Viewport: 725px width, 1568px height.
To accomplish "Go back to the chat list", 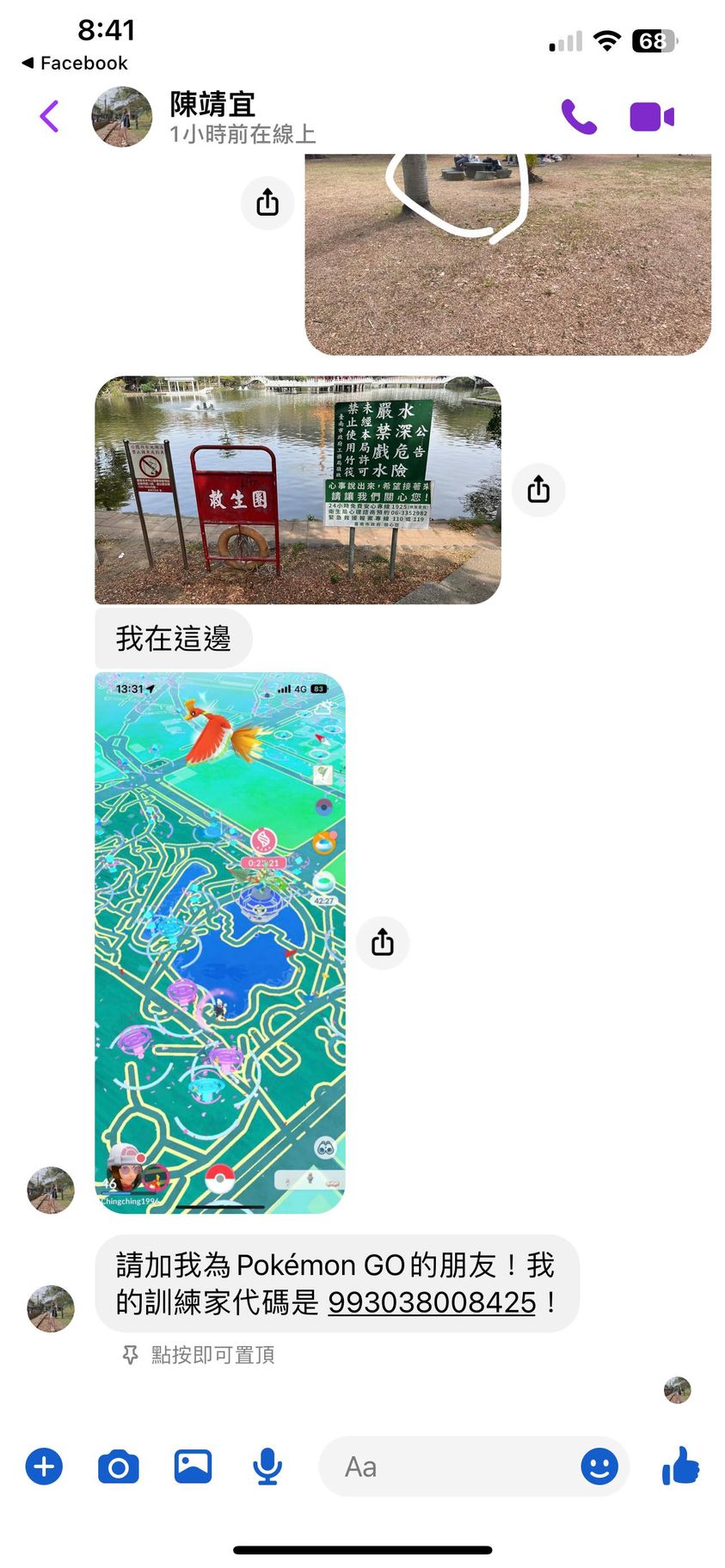I will pos(50,116).
